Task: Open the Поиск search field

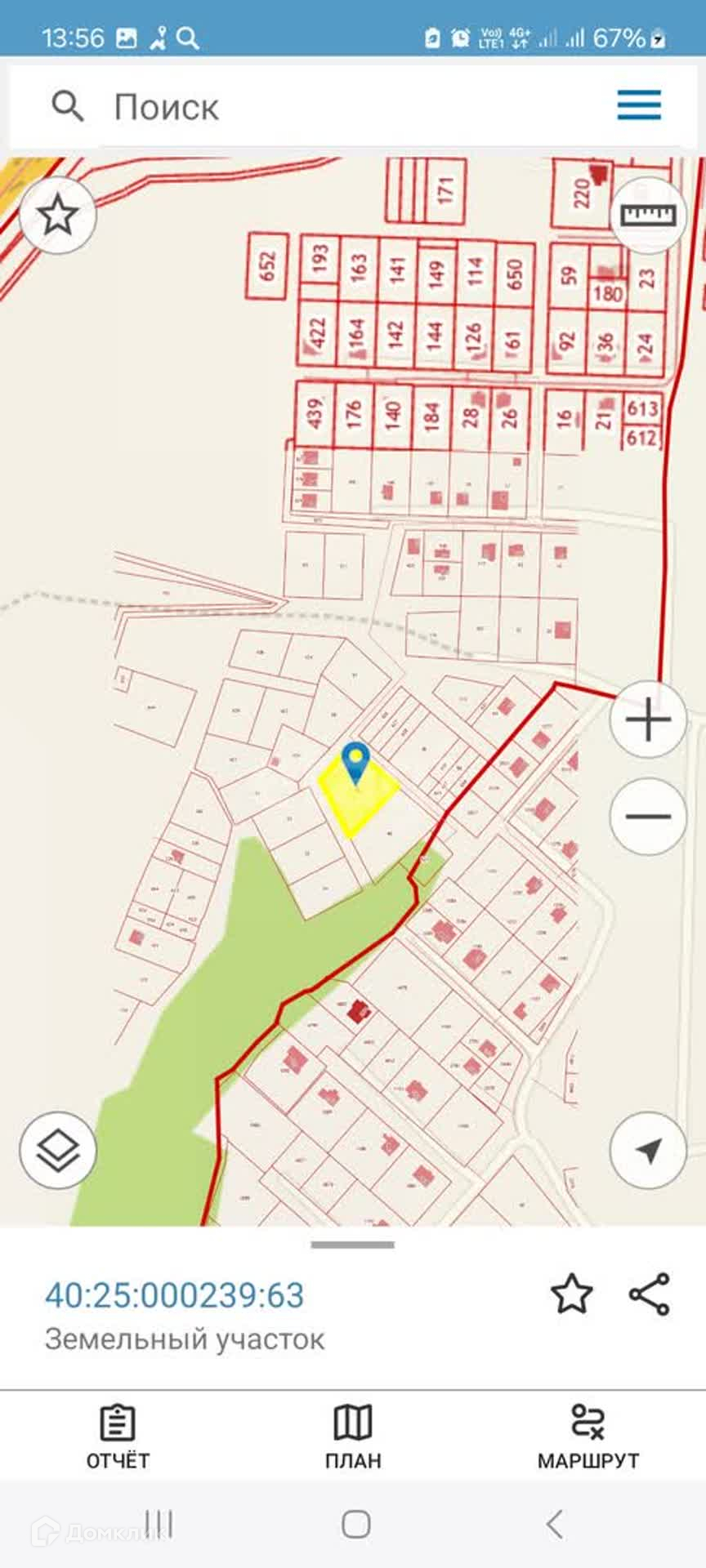Action: click(245, 107)
